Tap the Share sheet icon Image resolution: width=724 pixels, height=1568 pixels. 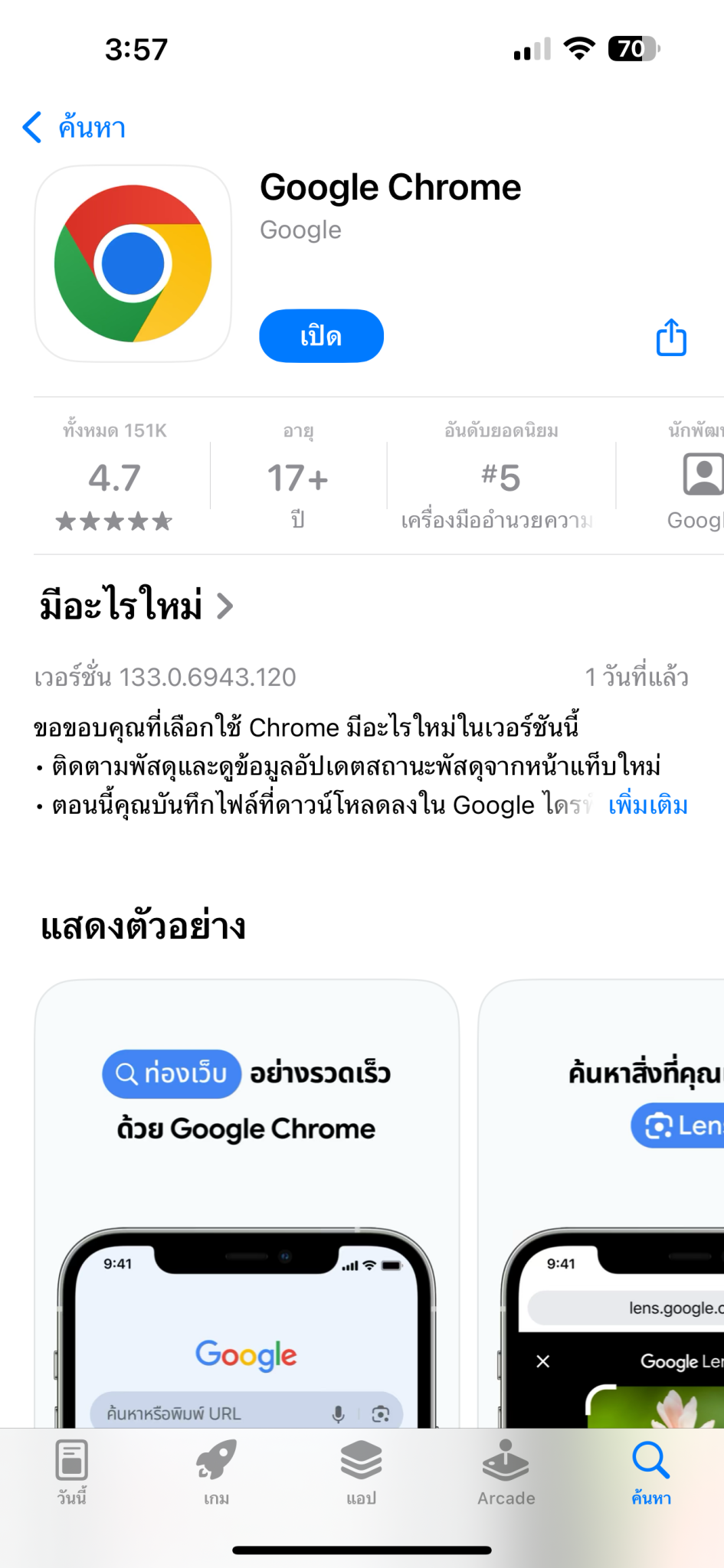coord(670,335)
